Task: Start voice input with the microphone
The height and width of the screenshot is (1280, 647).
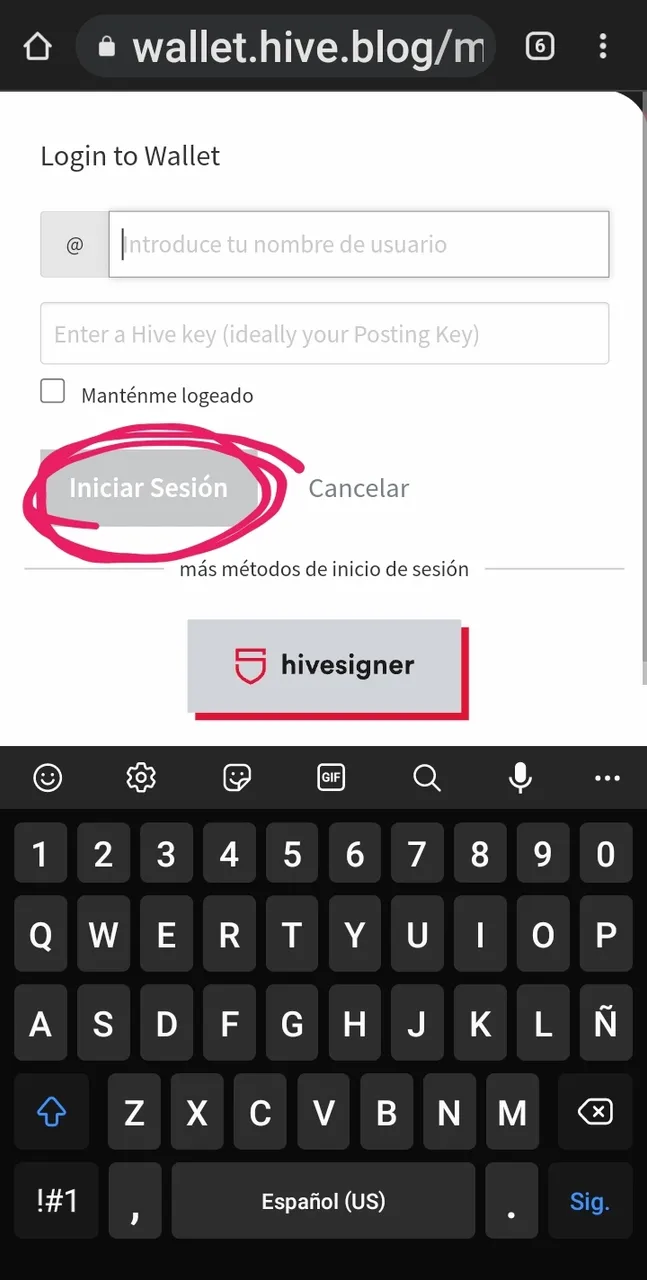Action: 520,778
